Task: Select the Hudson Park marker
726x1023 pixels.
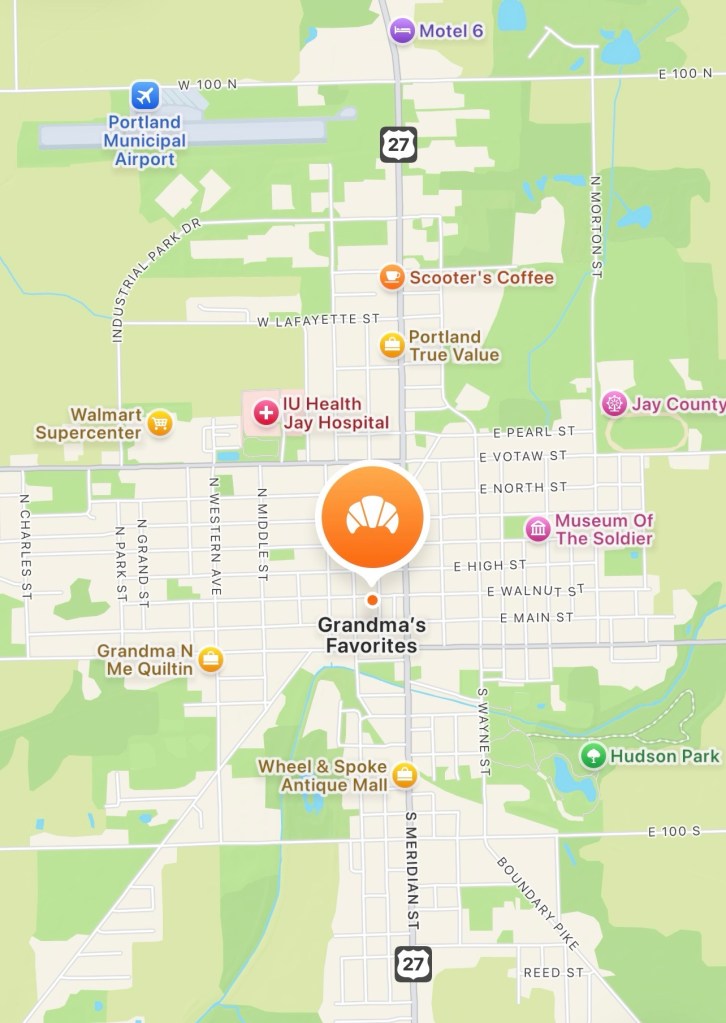Action: coord(593,755)
